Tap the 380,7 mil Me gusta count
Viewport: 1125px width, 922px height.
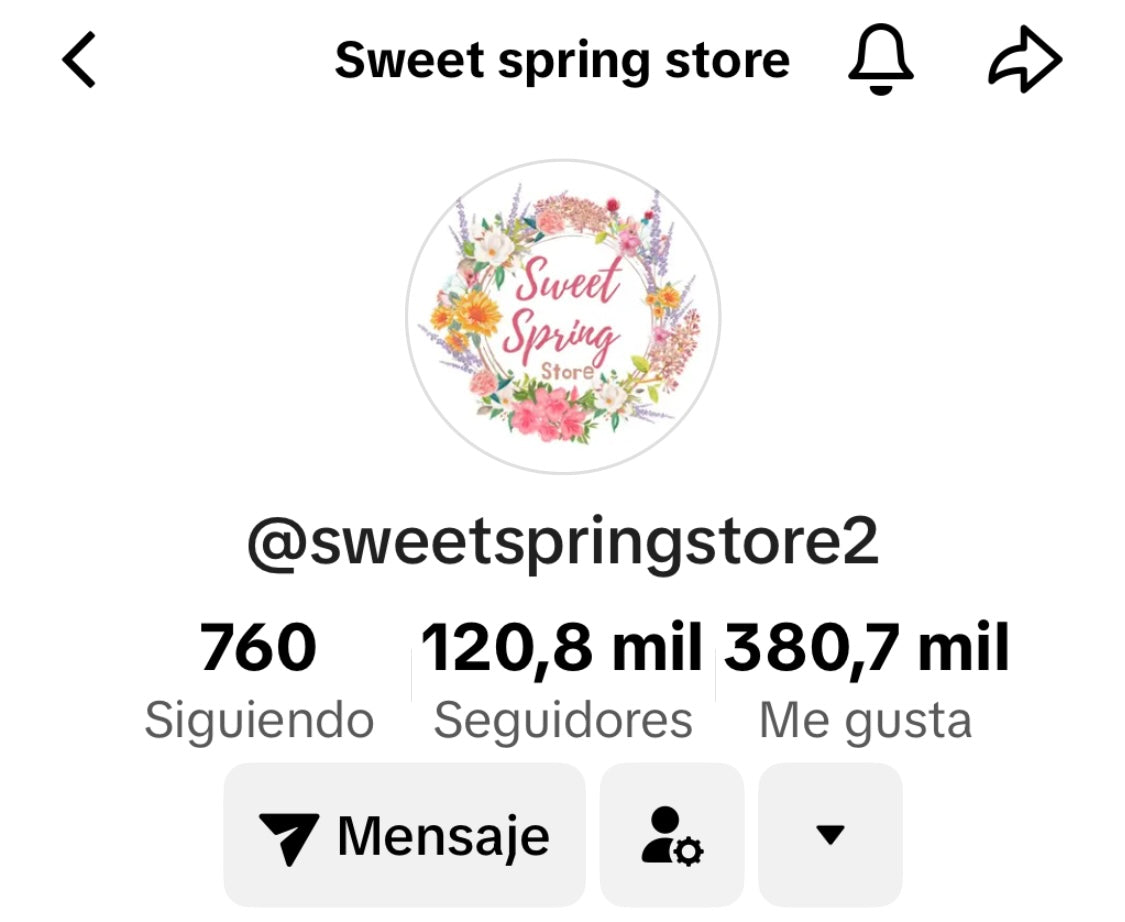(x=866, y=678)
